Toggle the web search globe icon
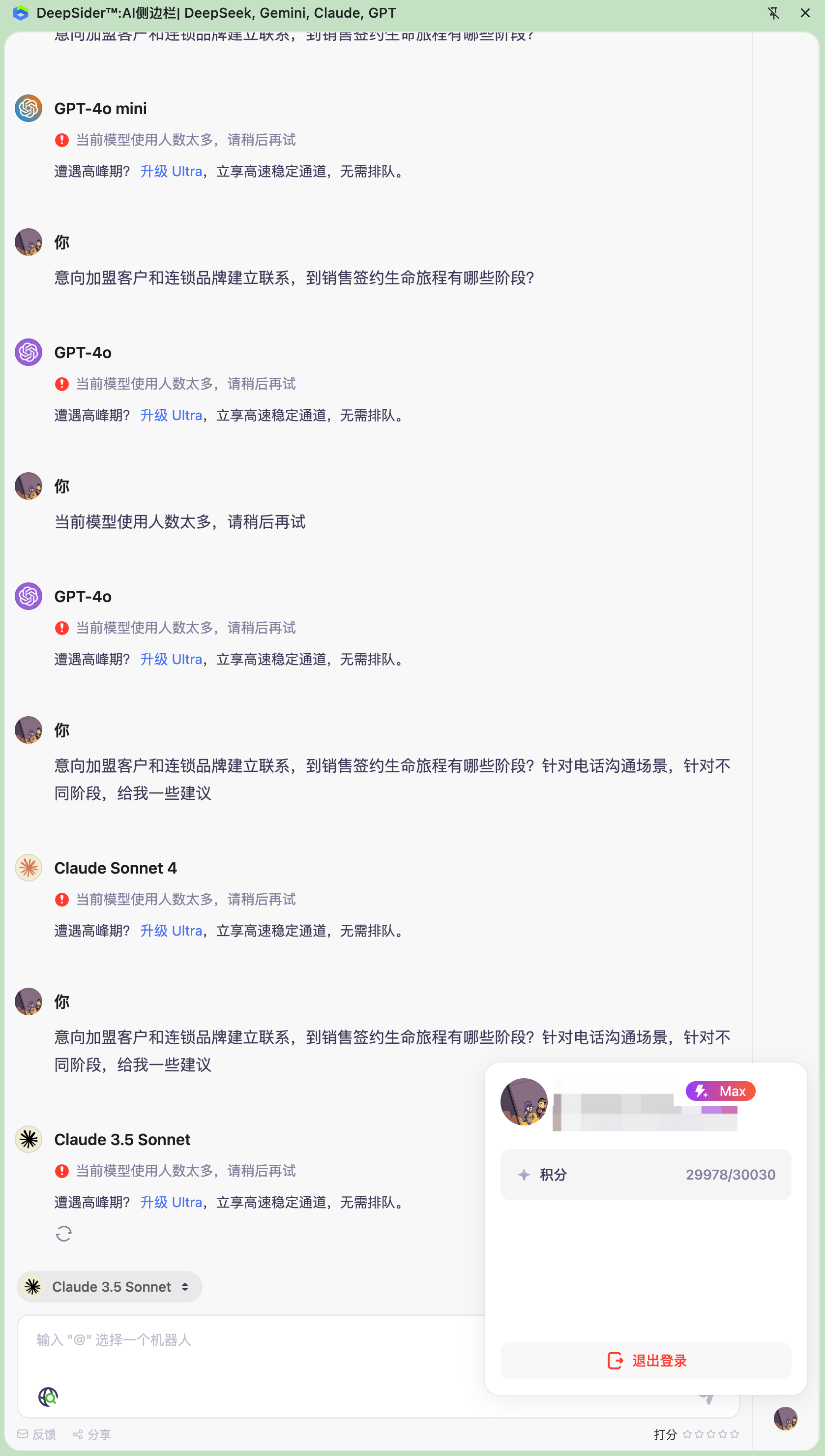Screen dimensions: 825x1456 tap(48, 1397)
